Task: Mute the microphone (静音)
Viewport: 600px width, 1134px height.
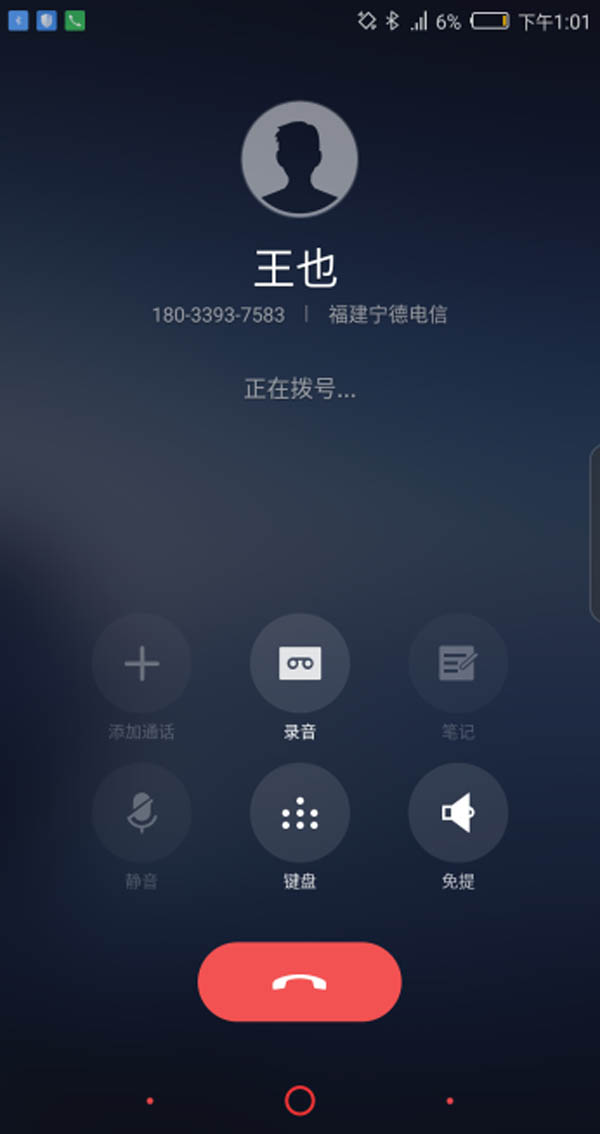Action: [142, 813]
